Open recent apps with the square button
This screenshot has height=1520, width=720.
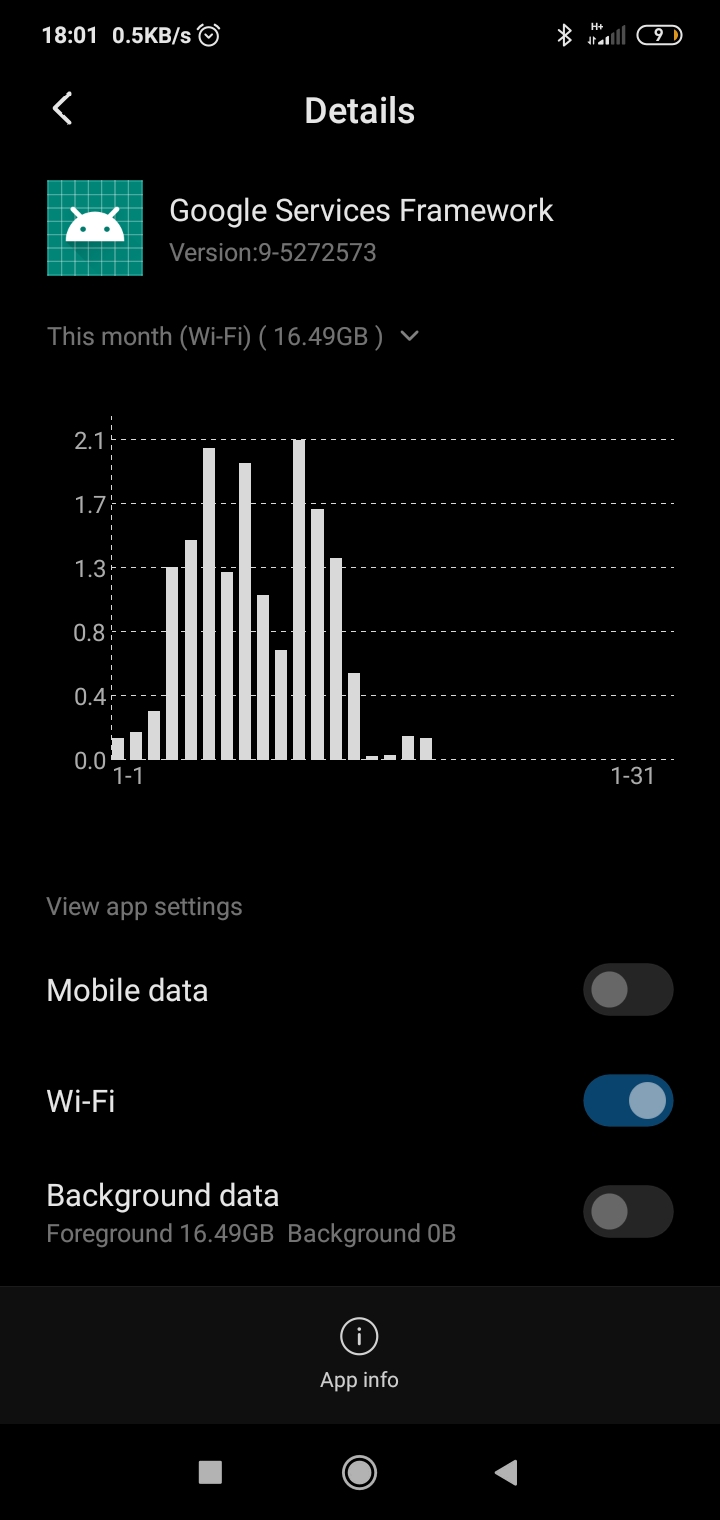(210, 1472)
